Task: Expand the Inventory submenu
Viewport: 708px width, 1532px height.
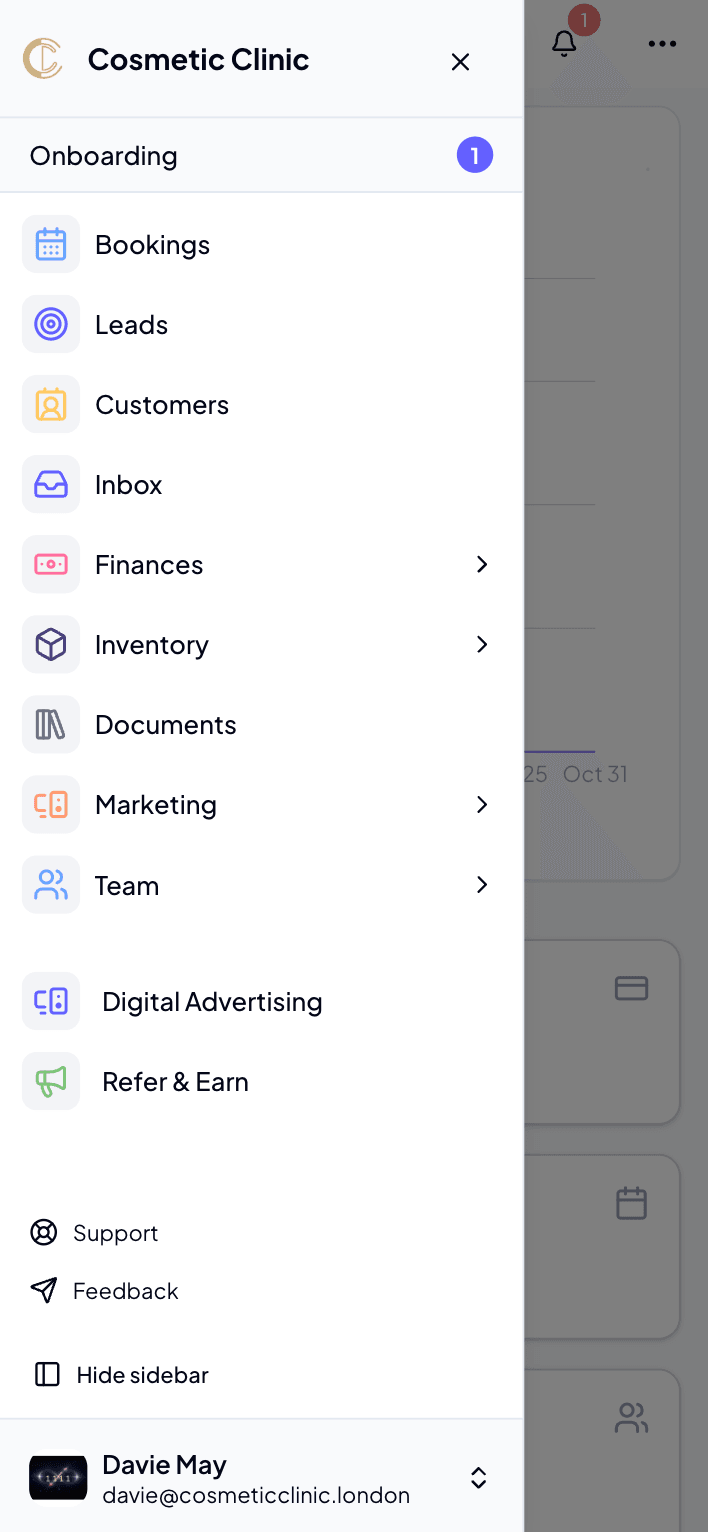Action: (481, 645)
